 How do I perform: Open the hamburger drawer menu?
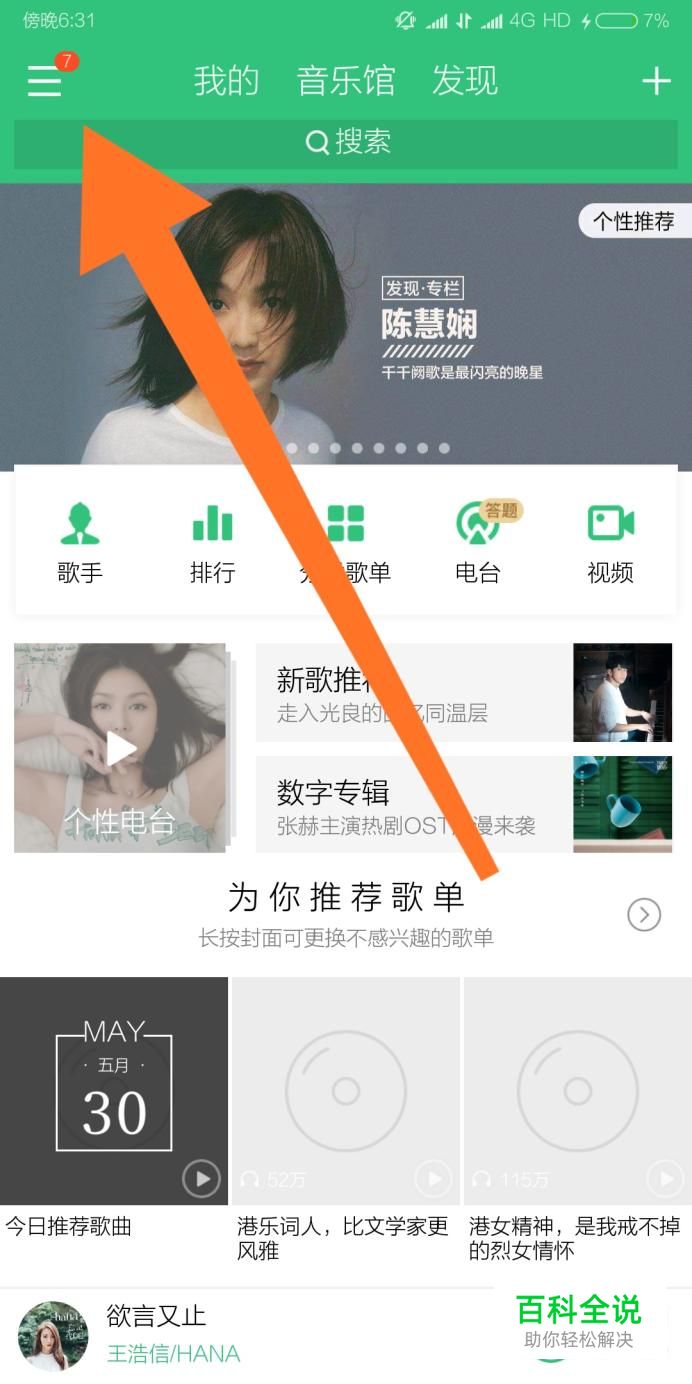click(45, 80)
